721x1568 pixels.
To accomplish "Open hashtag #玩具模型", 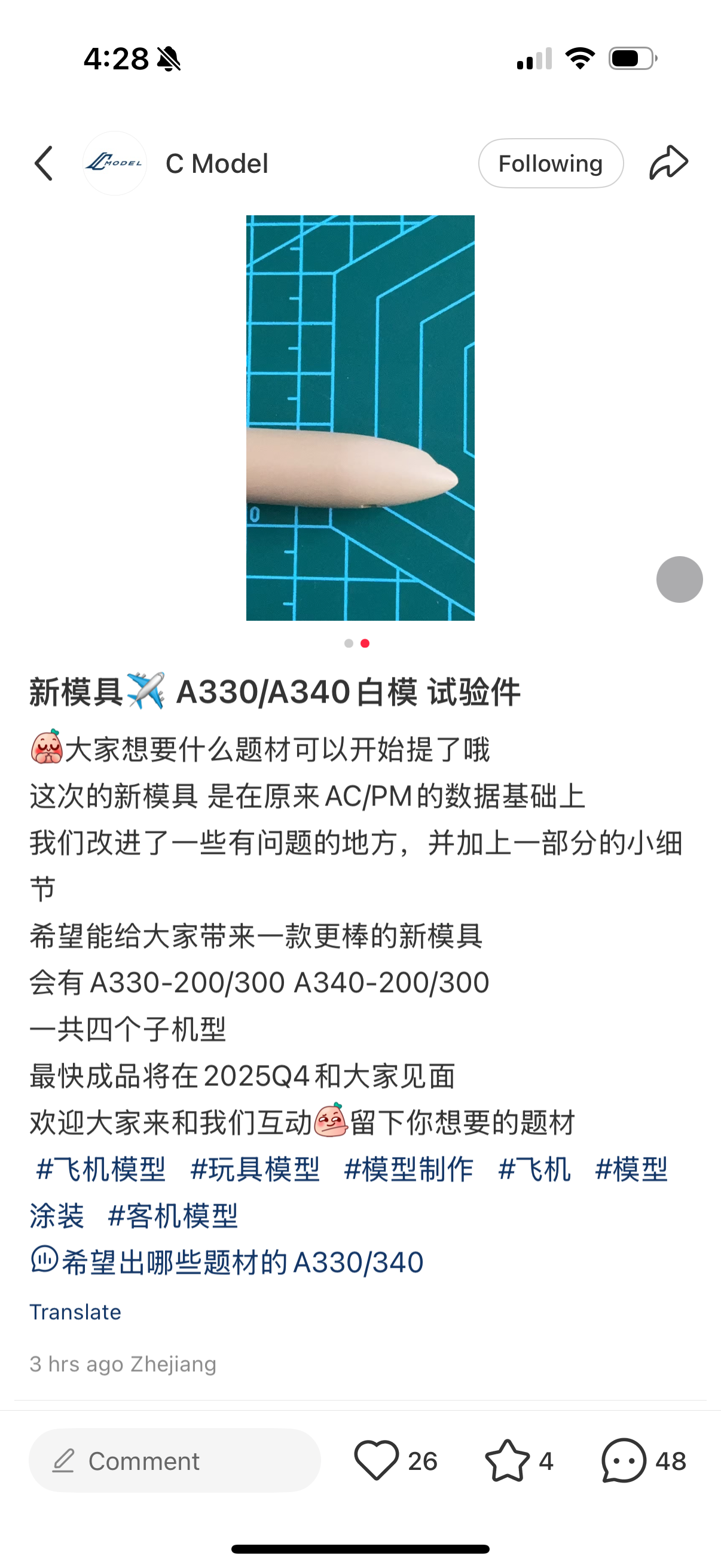I will 255,1169.
